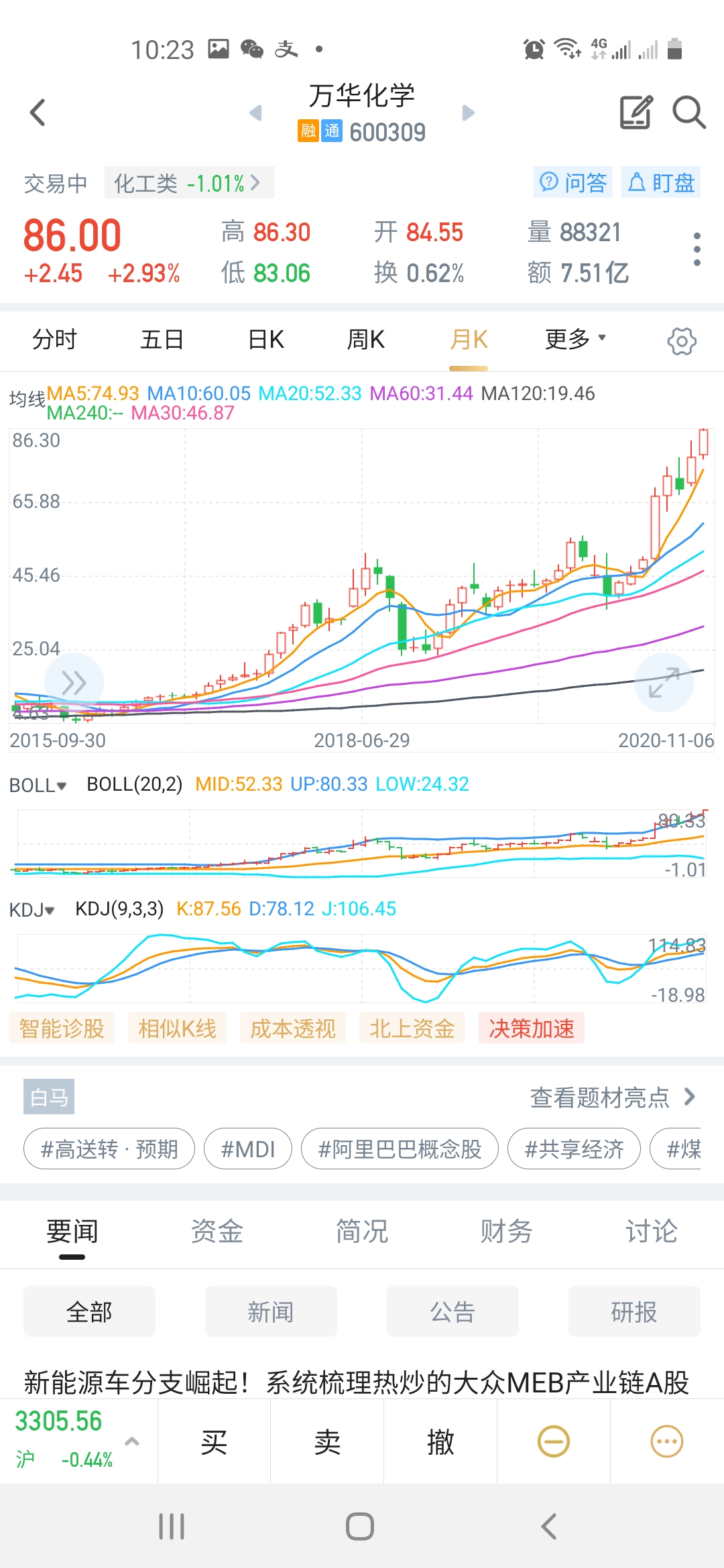Image resolution: width=724 pixels, height=1568 pixels.
Task: Go back using the left arrow icon
Action: pyautogui.click(x=38, y=113)
